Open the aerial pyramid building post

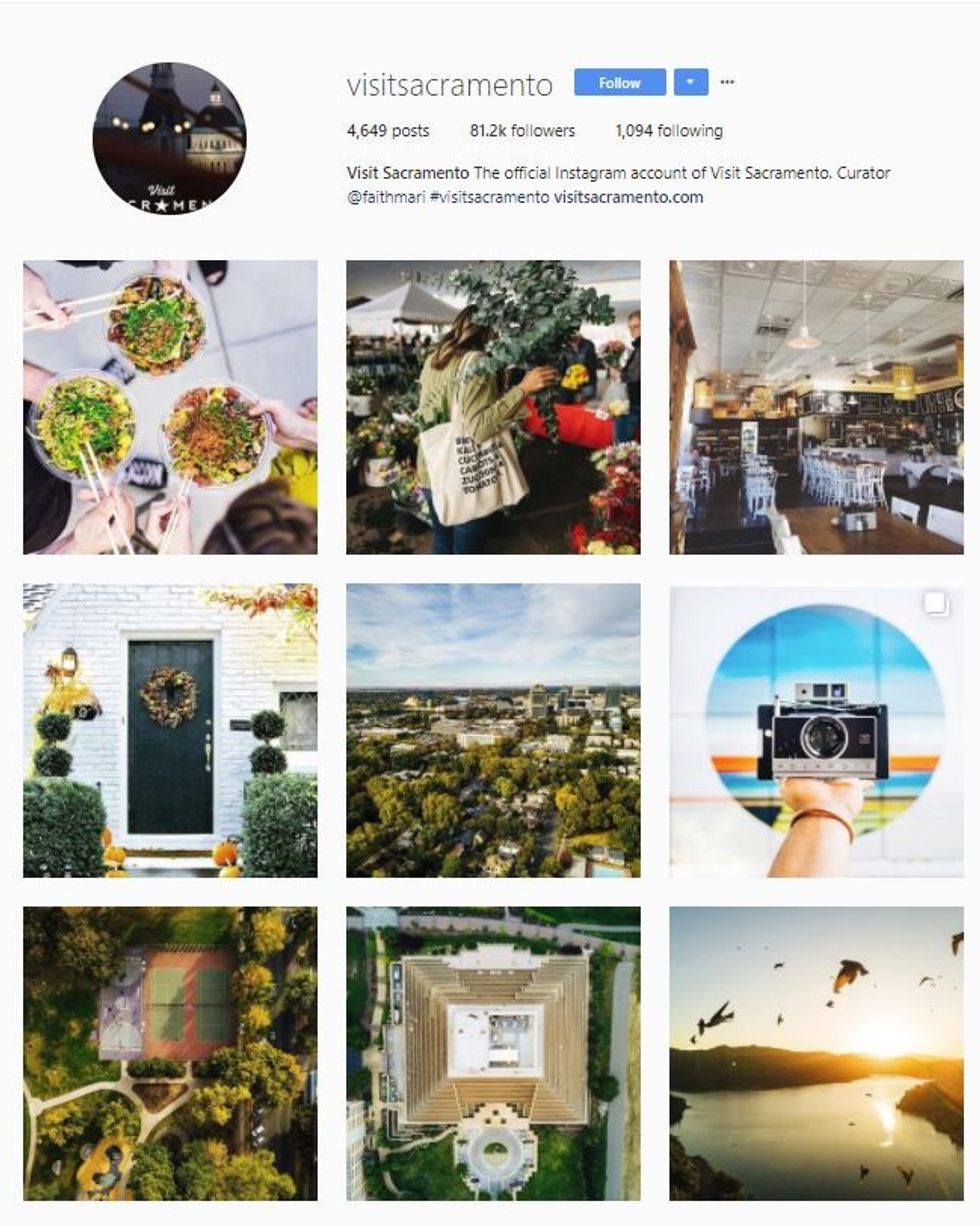pos(493,1053)
